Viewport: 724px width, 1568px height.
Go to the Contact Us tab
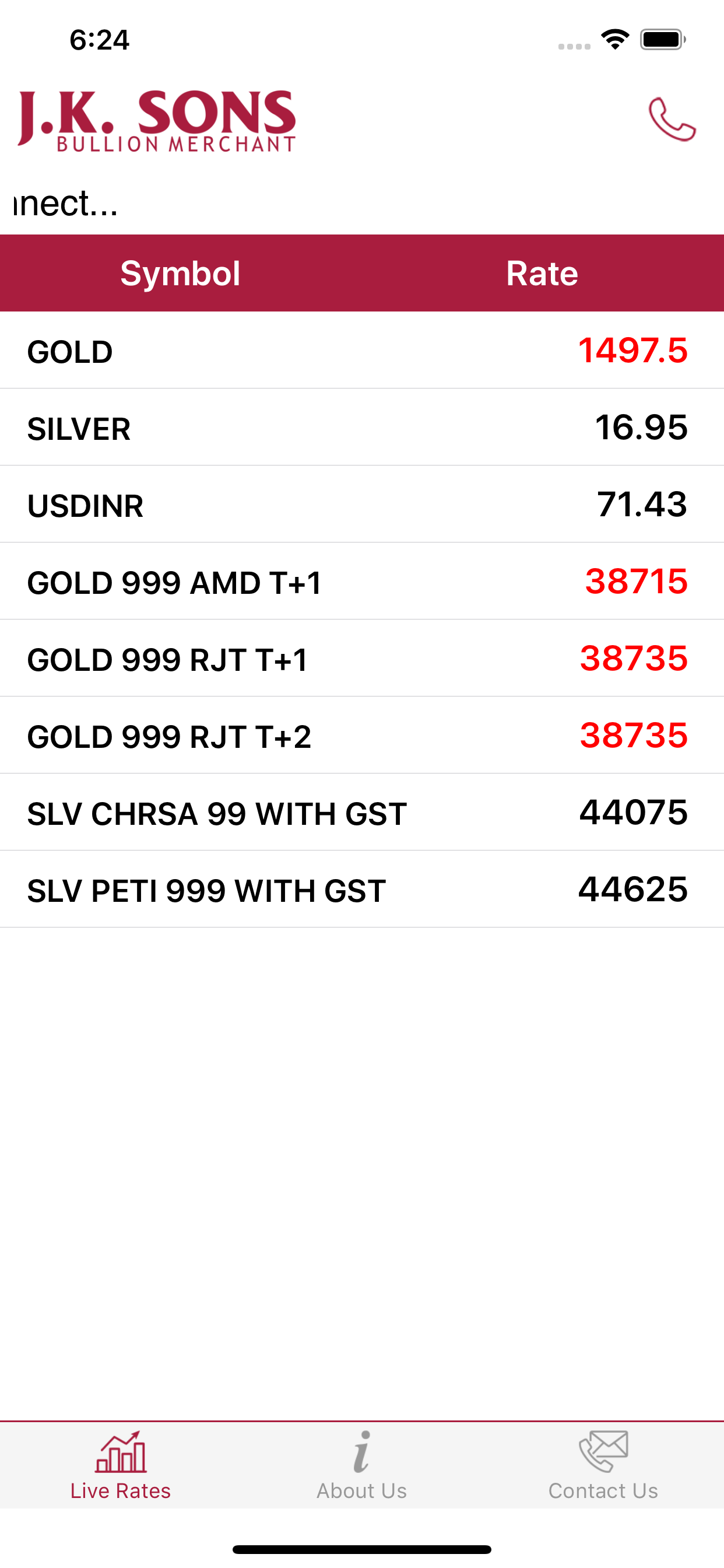pos(603,1466)
